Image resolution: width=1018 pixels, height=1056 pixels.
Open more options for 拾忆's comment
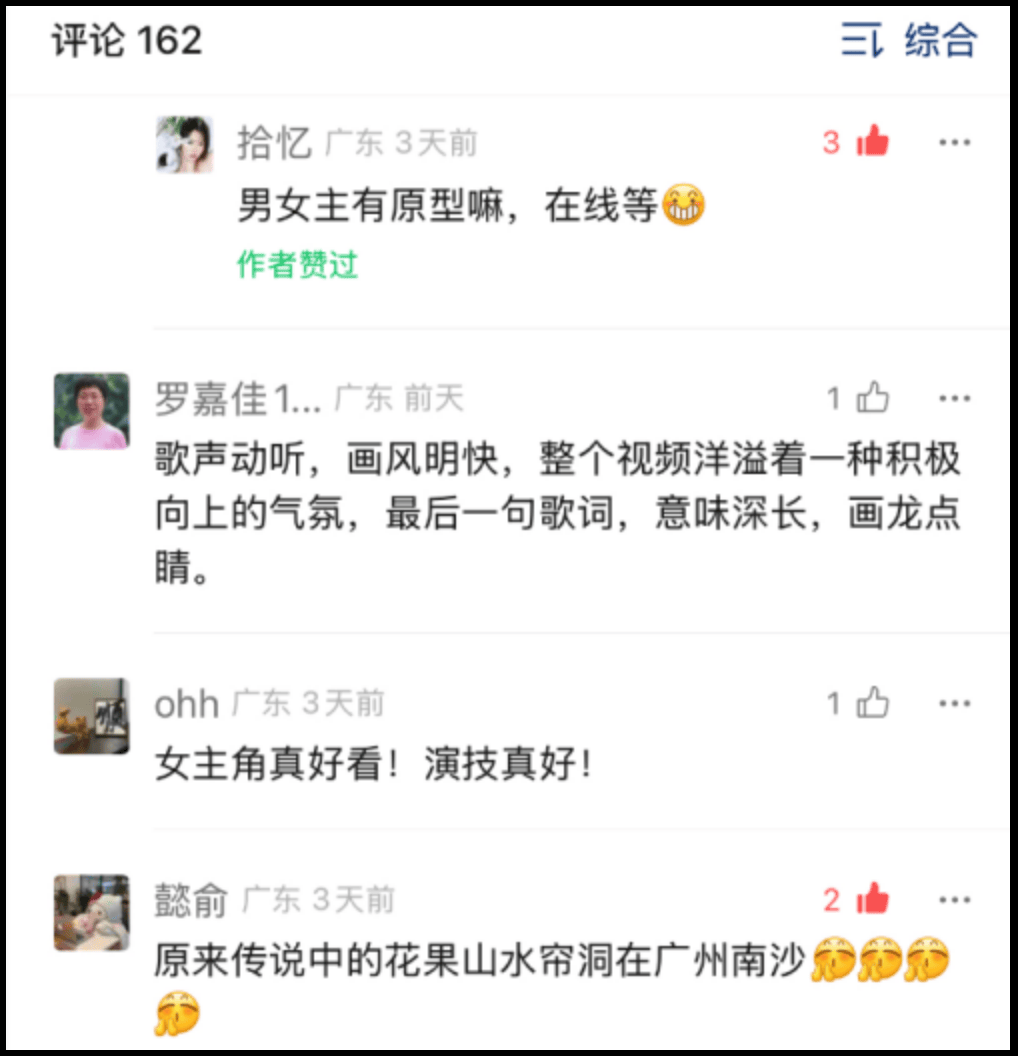954,143
